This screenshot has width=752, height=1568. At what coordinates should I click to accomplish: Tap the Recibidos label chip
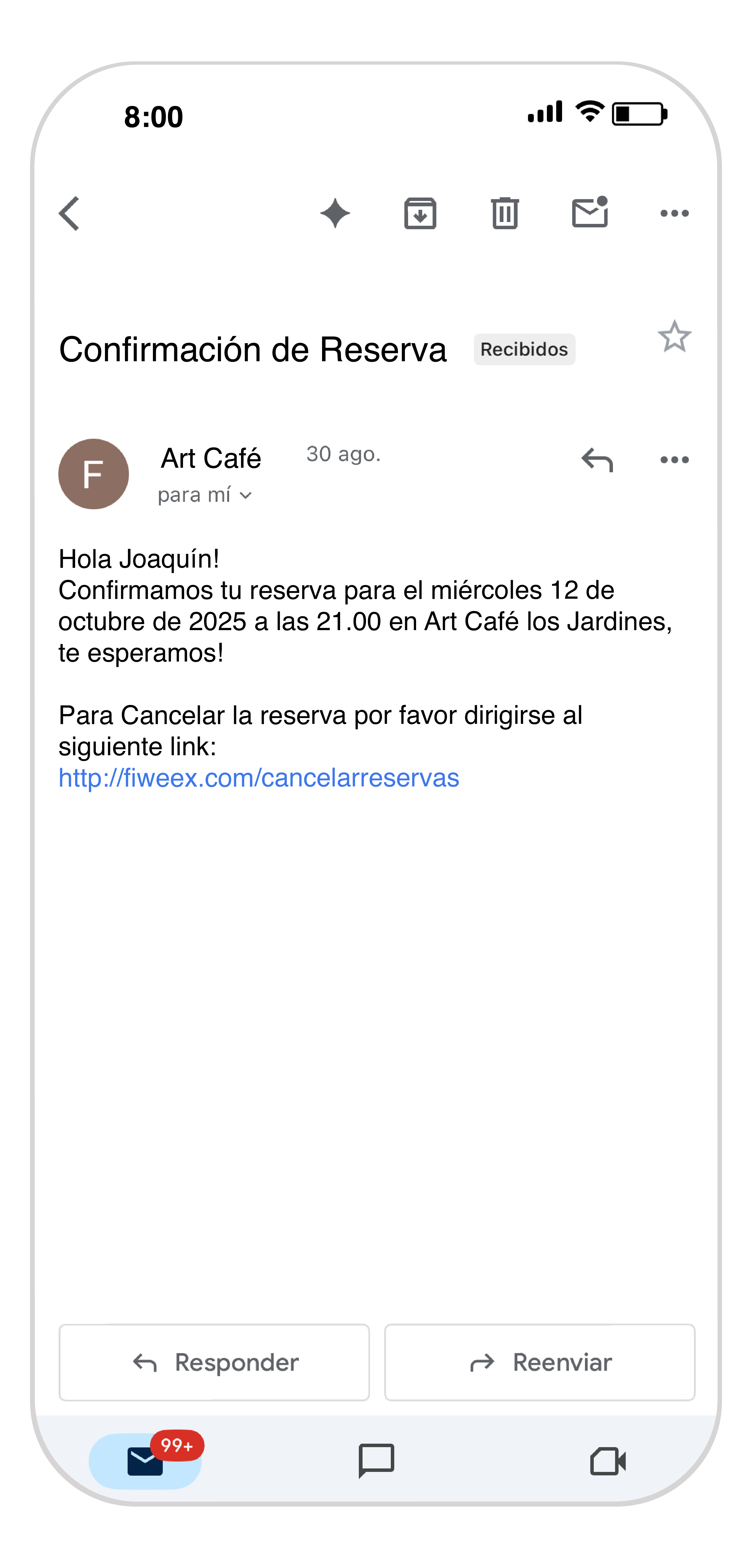[524, 349]
